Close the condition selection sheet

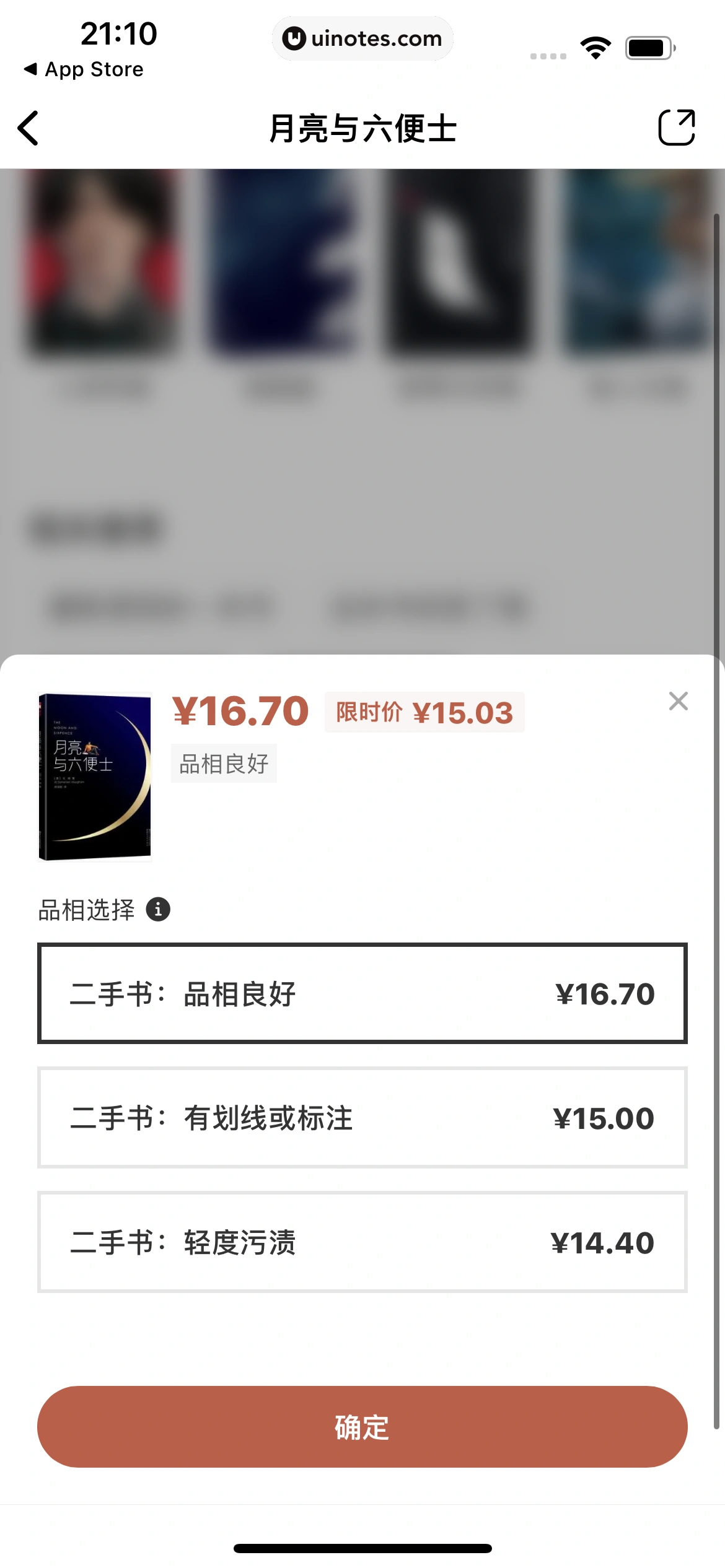pyautogui.click(x=679, y=701)
